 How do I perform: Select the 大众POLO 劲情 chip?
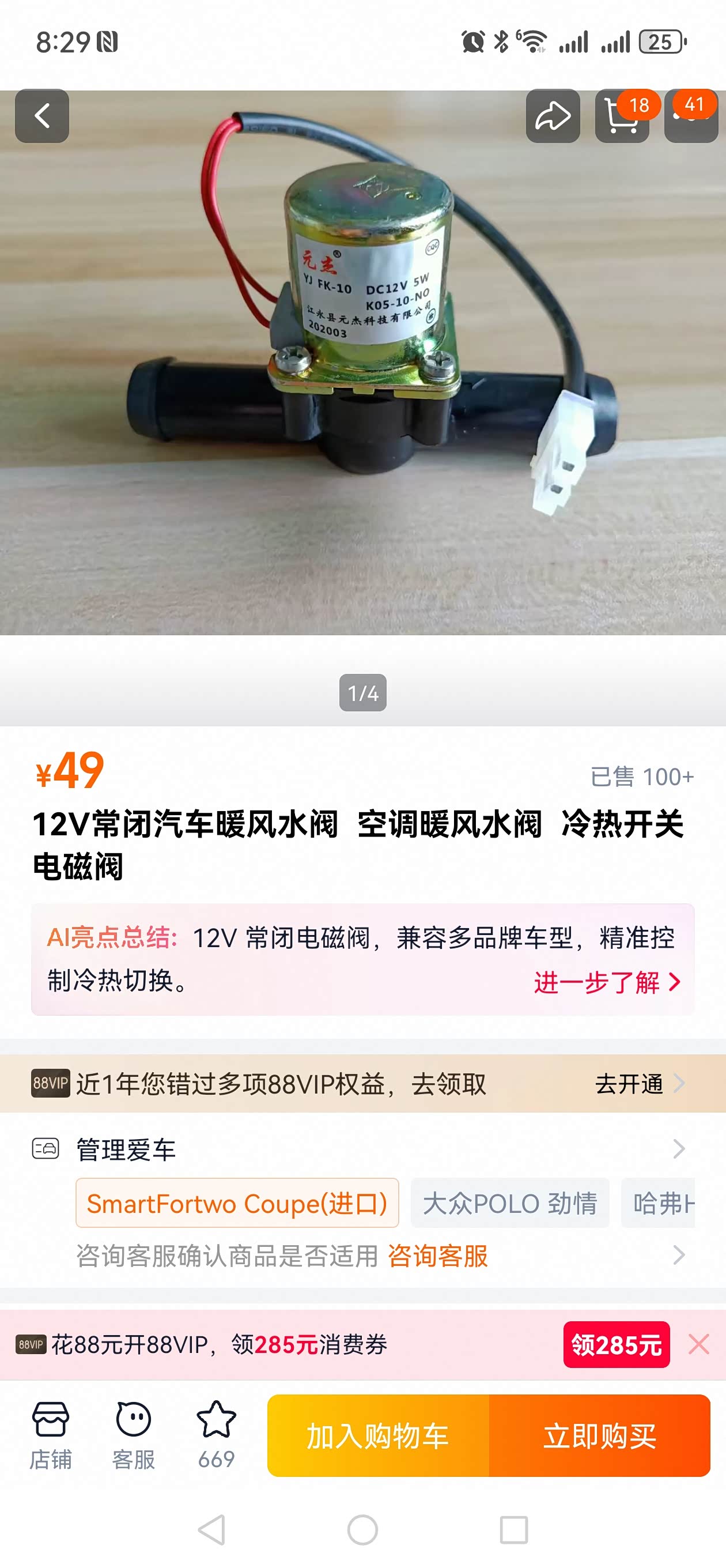tap(510, 1203)
